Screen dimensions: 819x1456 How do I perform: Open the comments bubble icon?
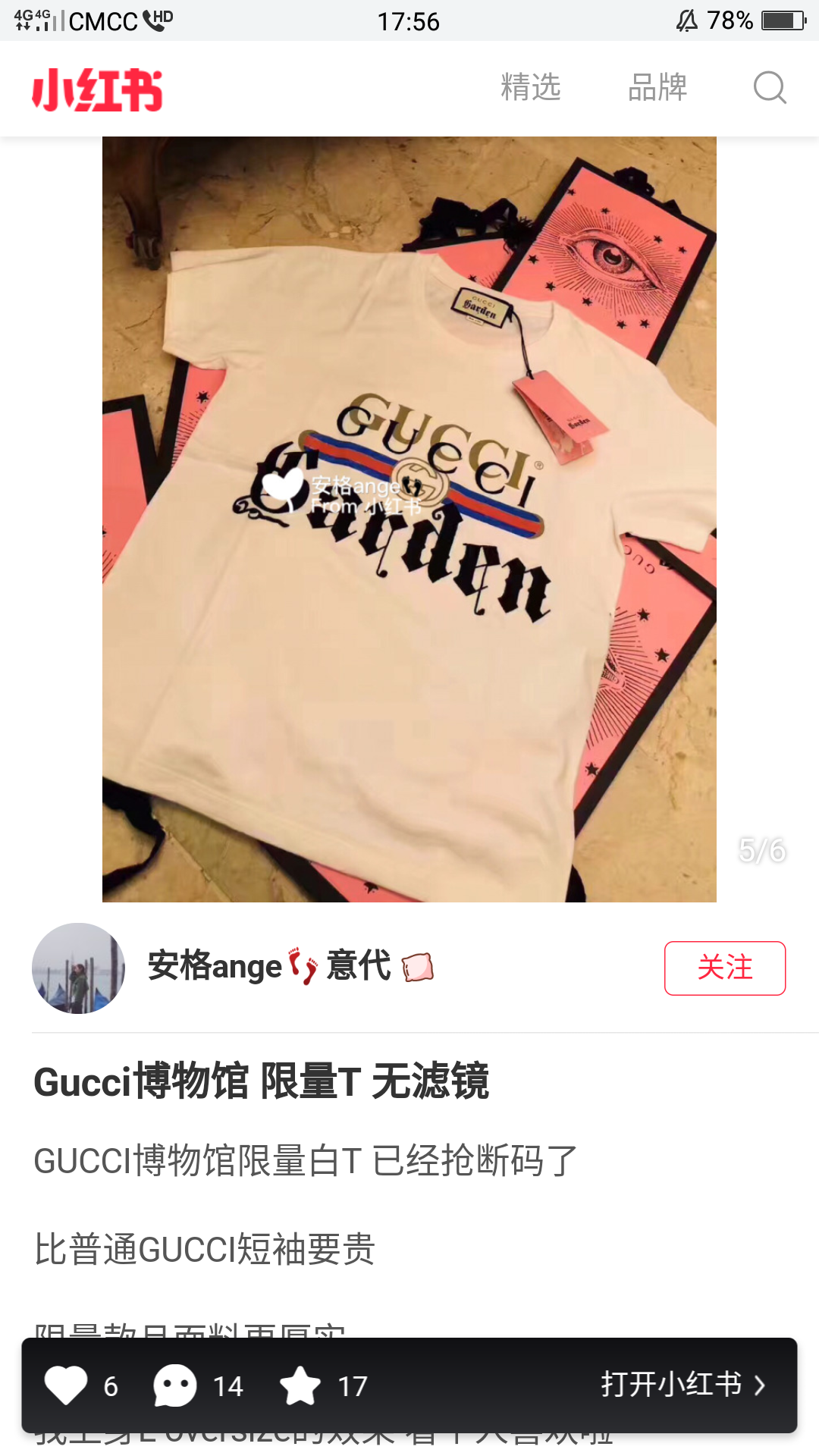click(x=175, y=1385)
